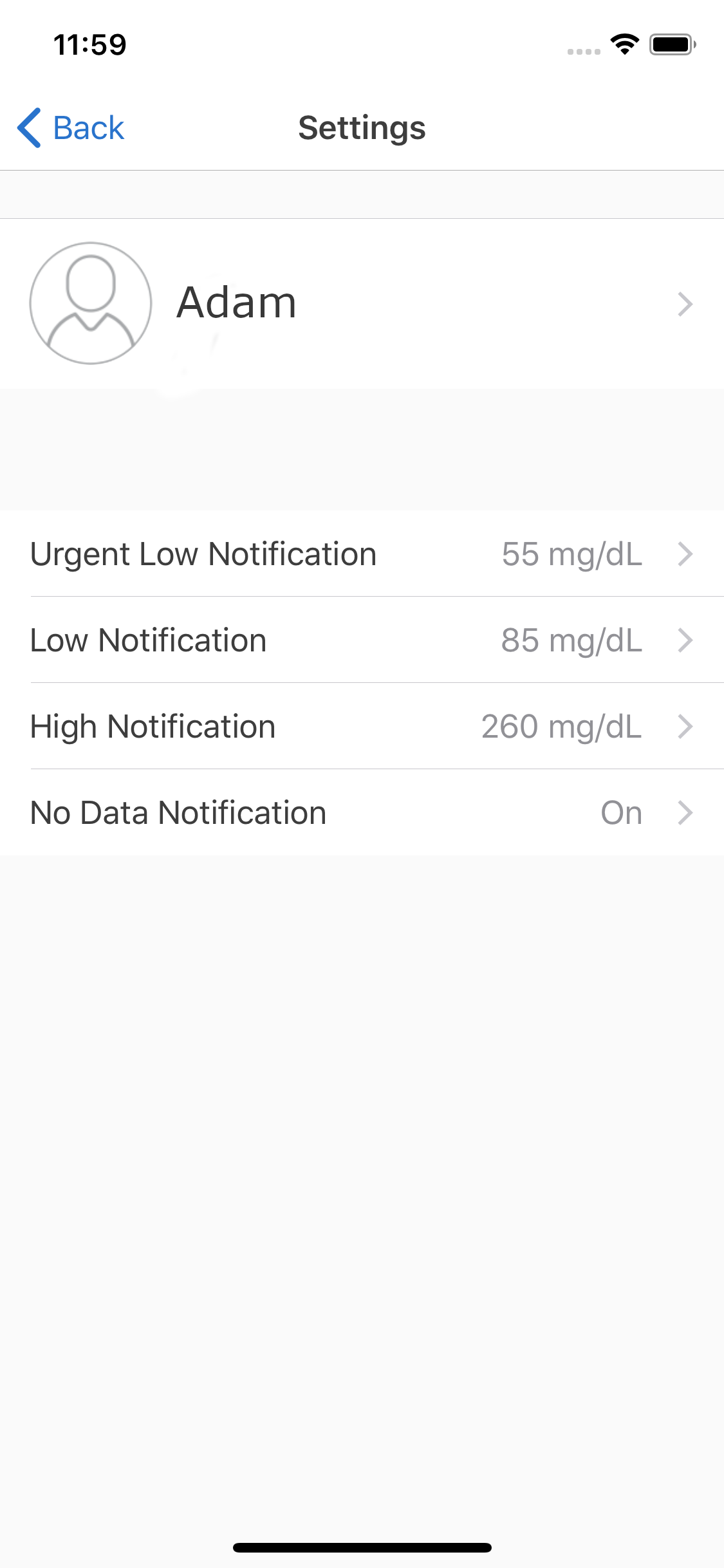Adjust Low Notification toward another value

570,640
